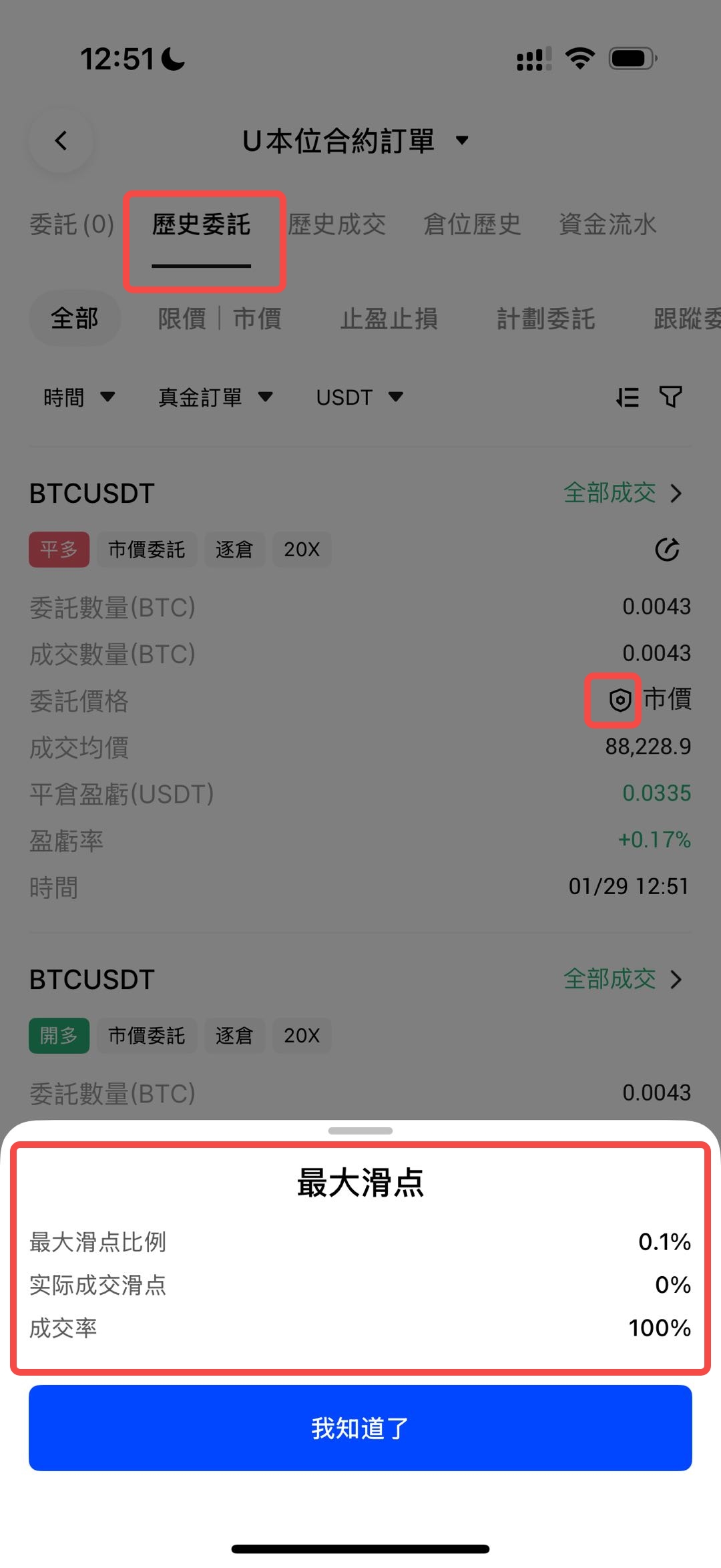Click the reopen order circular arrow icon
Viewport: 721px width, 1568px height.
pyautogui.click(x=668, y=549)
